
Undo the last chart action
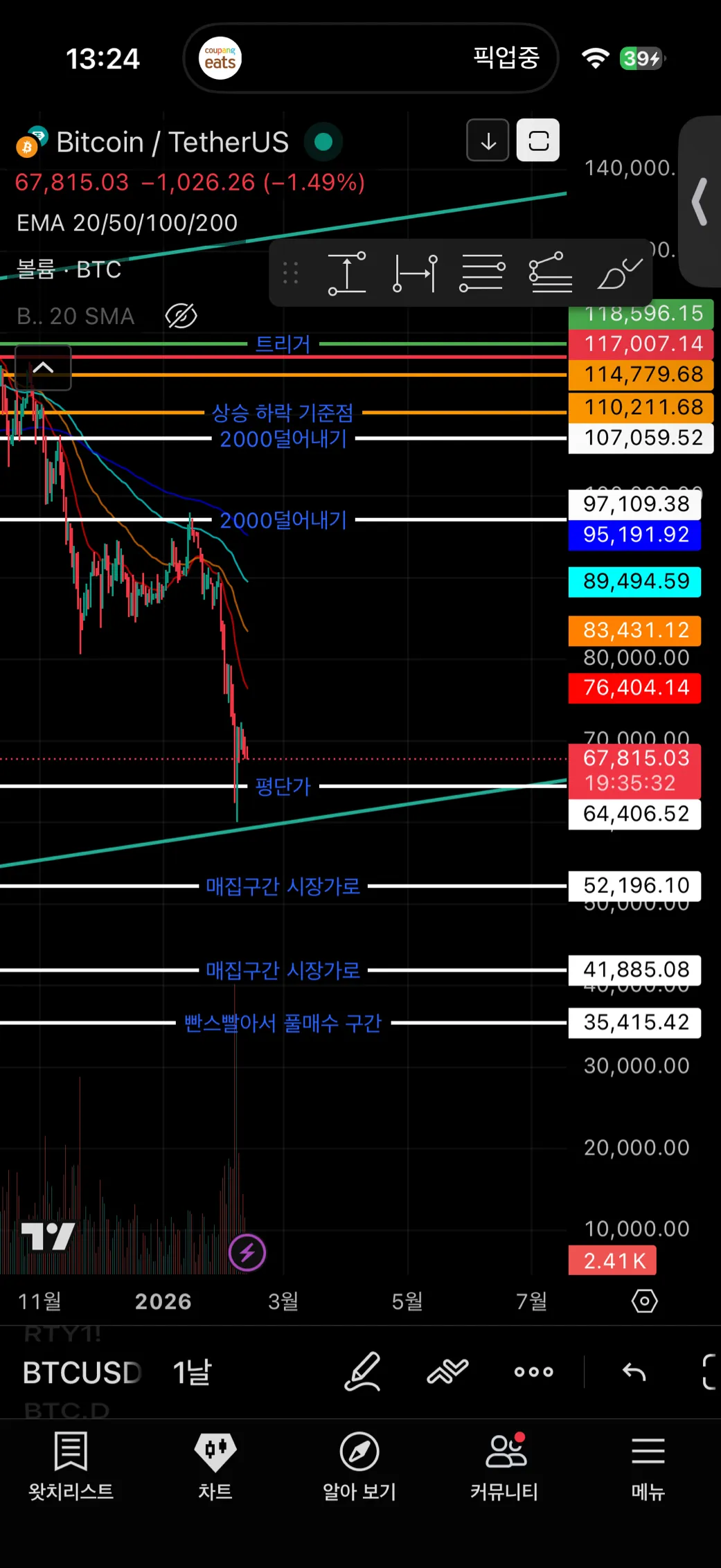[634, 1371]
